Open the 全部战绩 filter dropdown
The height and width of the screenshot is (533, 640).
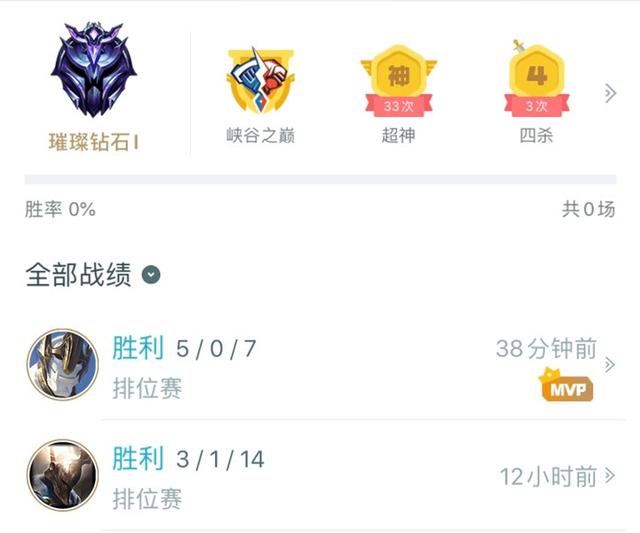pos(151,275)
